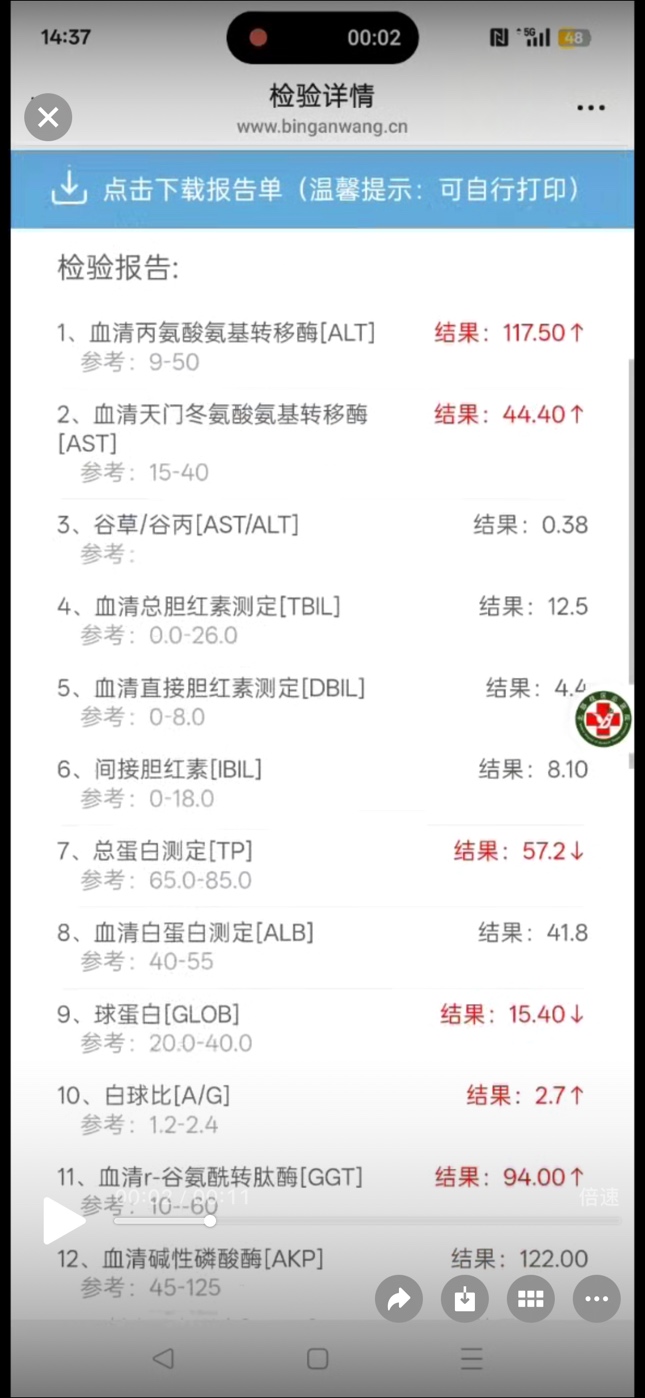Screen dimensions: 645x1398
Task: Go back with the system back button
Action: coord(163,1358)
